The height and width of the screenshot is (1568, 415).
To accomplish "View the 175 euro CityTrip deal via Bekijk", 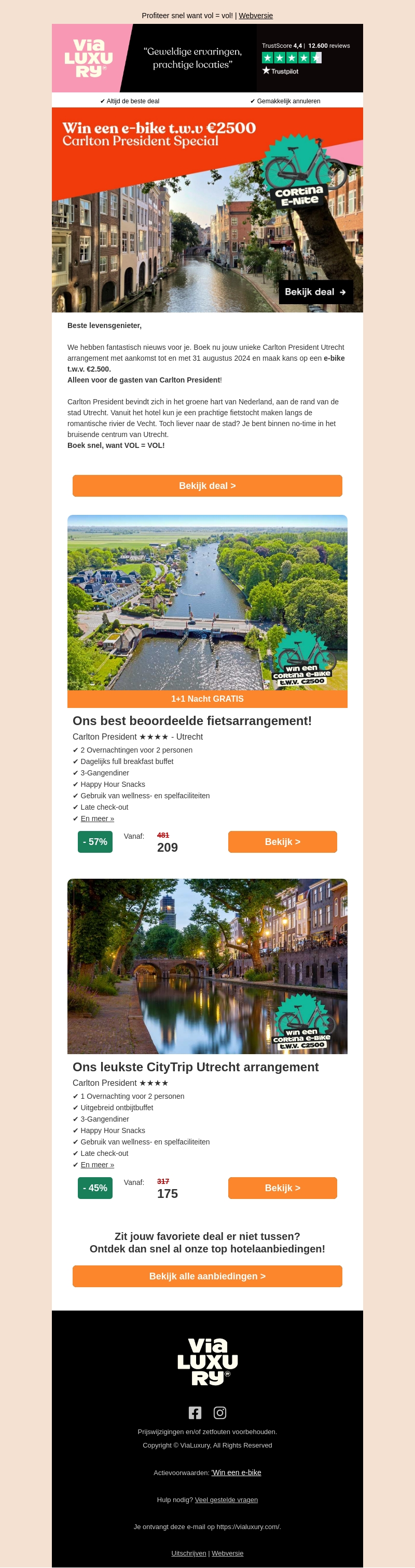I will coord(282,1188).
